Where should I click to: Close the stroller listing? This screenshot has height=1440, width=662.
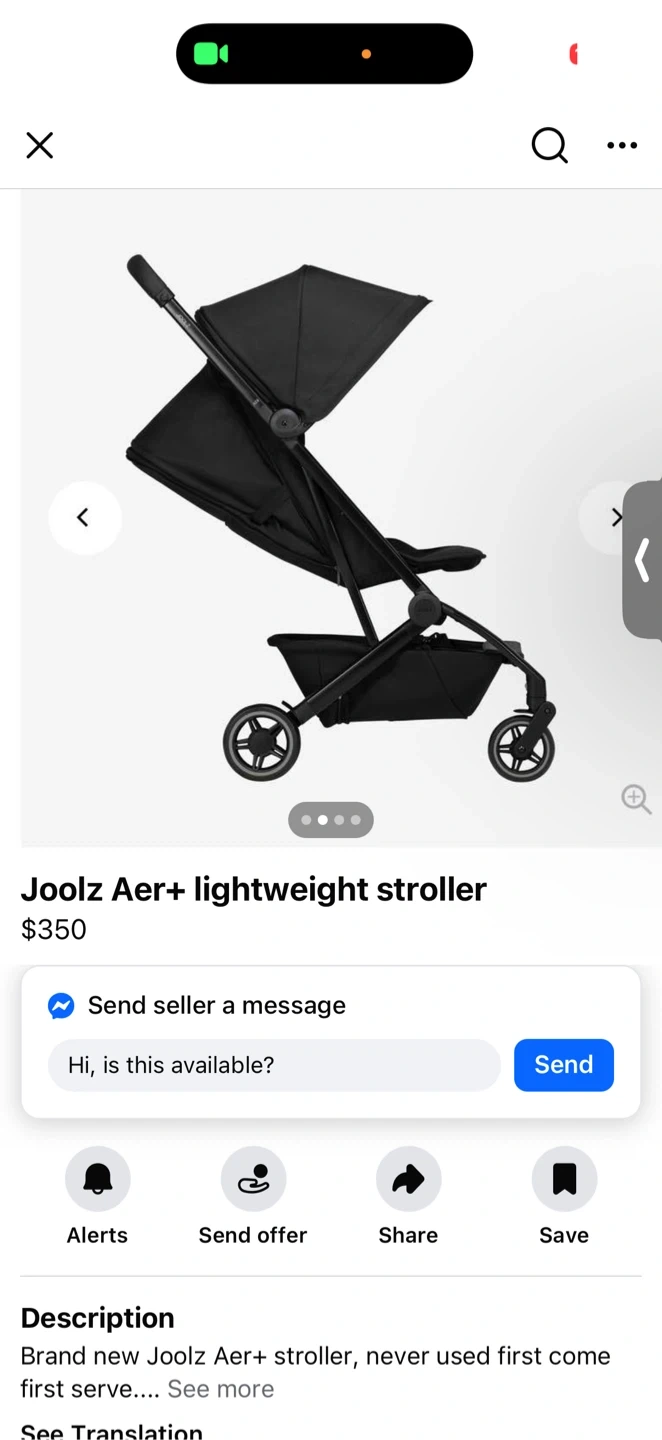[40, 146]
